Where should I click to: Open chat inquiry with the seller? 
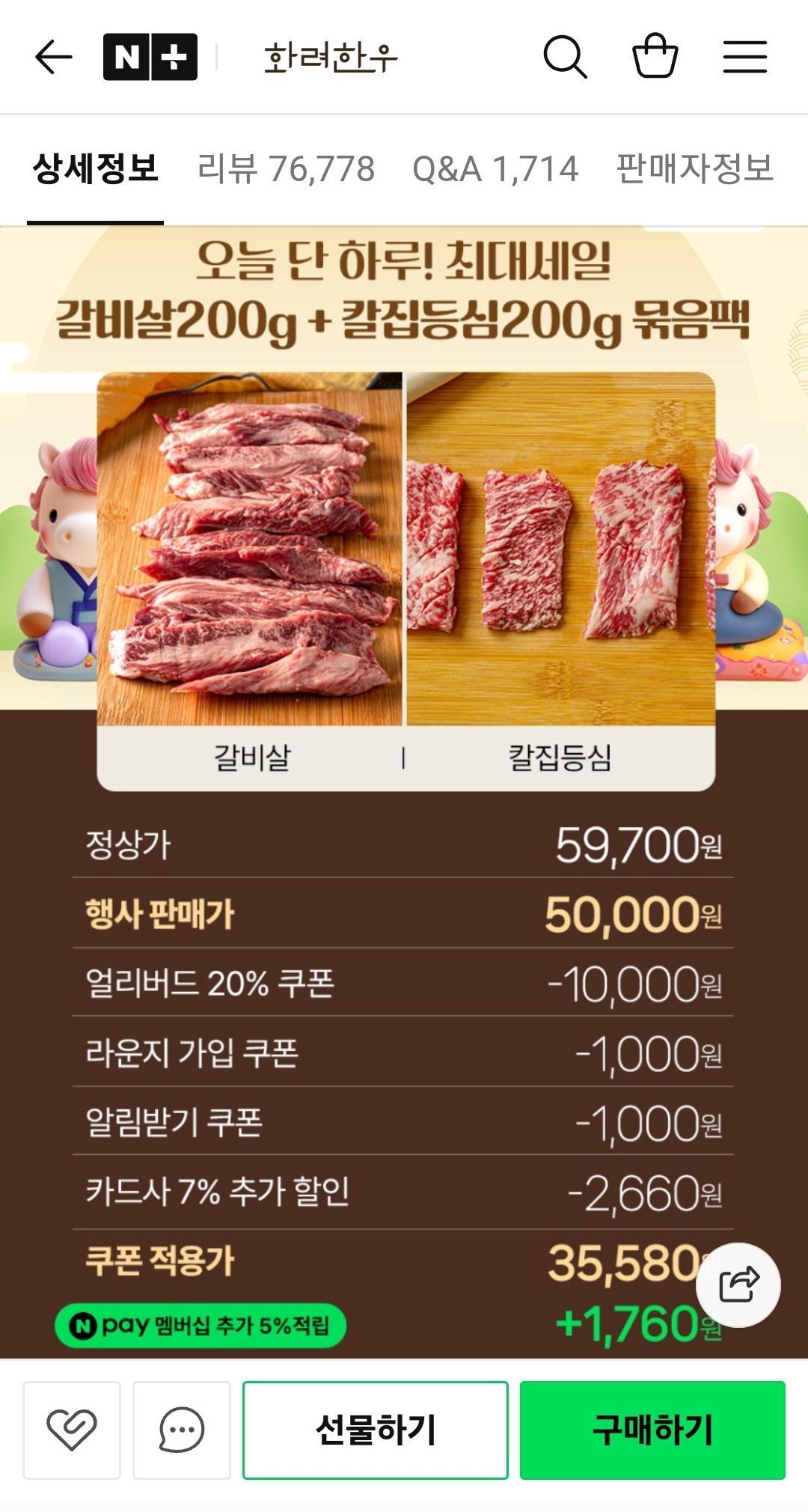tap(182, 1430)
